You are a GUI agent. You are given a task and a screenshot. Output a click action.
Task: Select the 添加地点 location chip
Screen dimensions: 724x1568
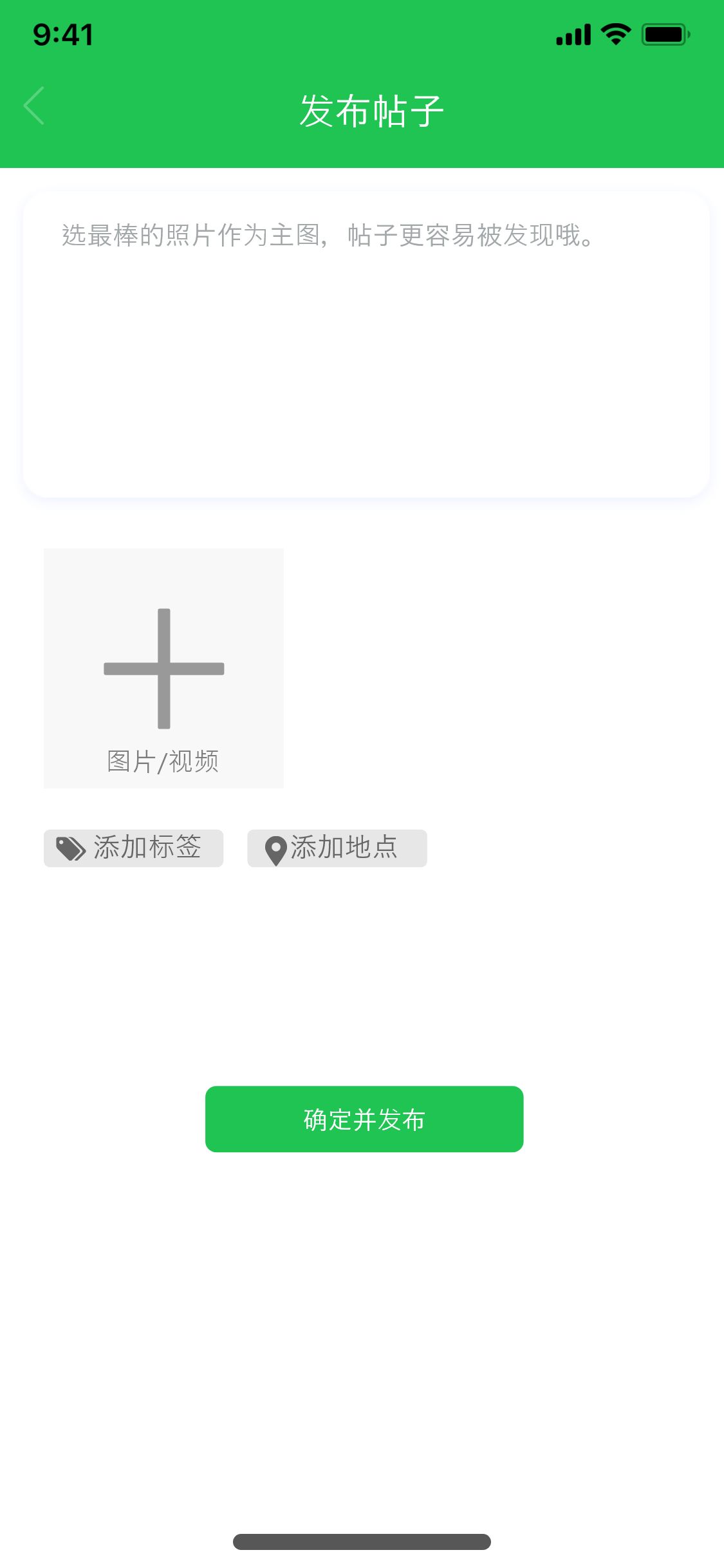click(337, 848)
